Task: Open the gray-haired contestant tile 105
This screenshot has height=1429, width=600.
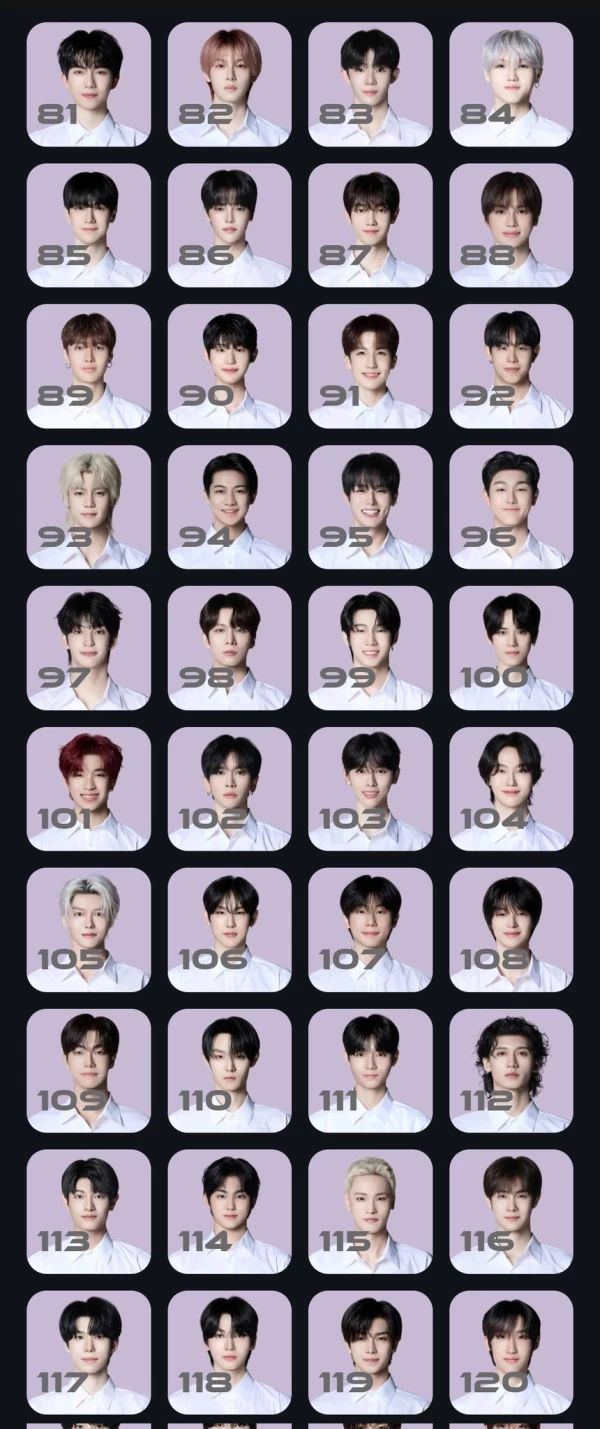Action: [x=88, y=930]
